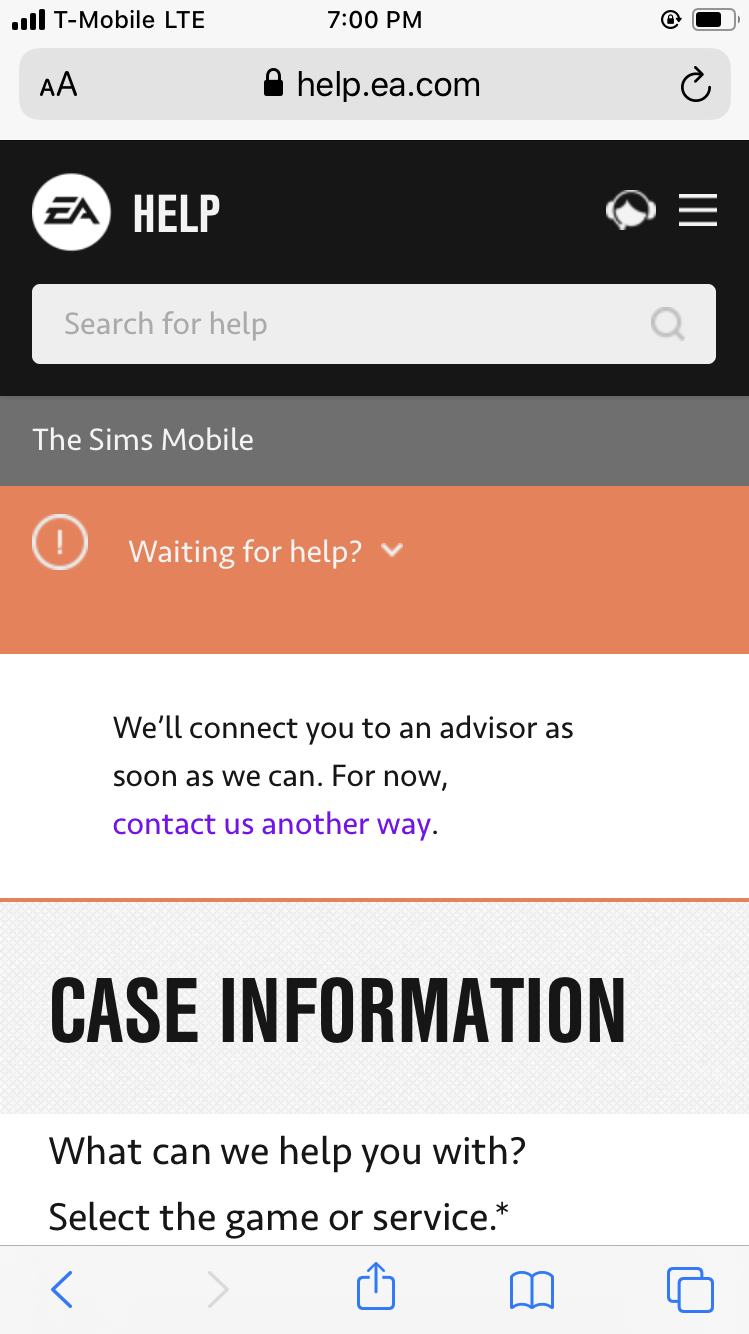Open the AA reader text options
This screenshot has height=1334, width=749.
[59, 85]
